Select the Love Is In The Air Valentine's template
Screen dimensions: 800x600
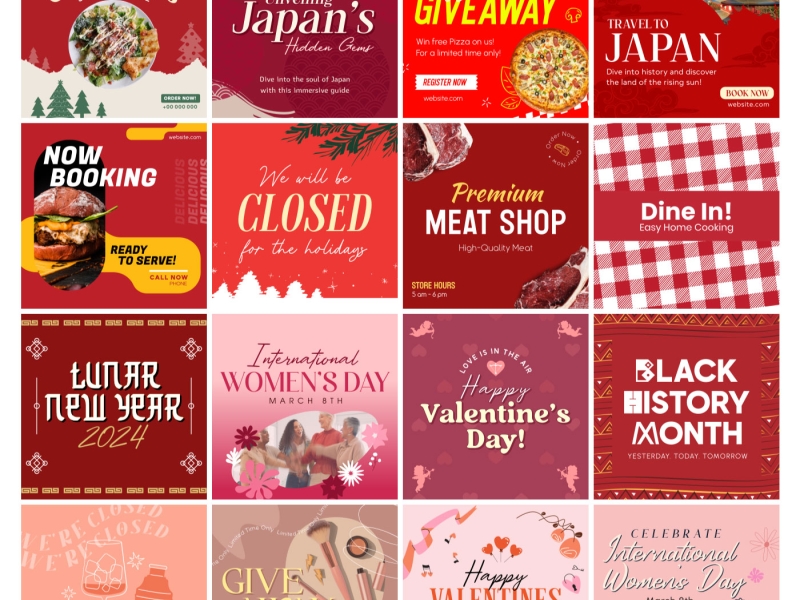[496, 406]
